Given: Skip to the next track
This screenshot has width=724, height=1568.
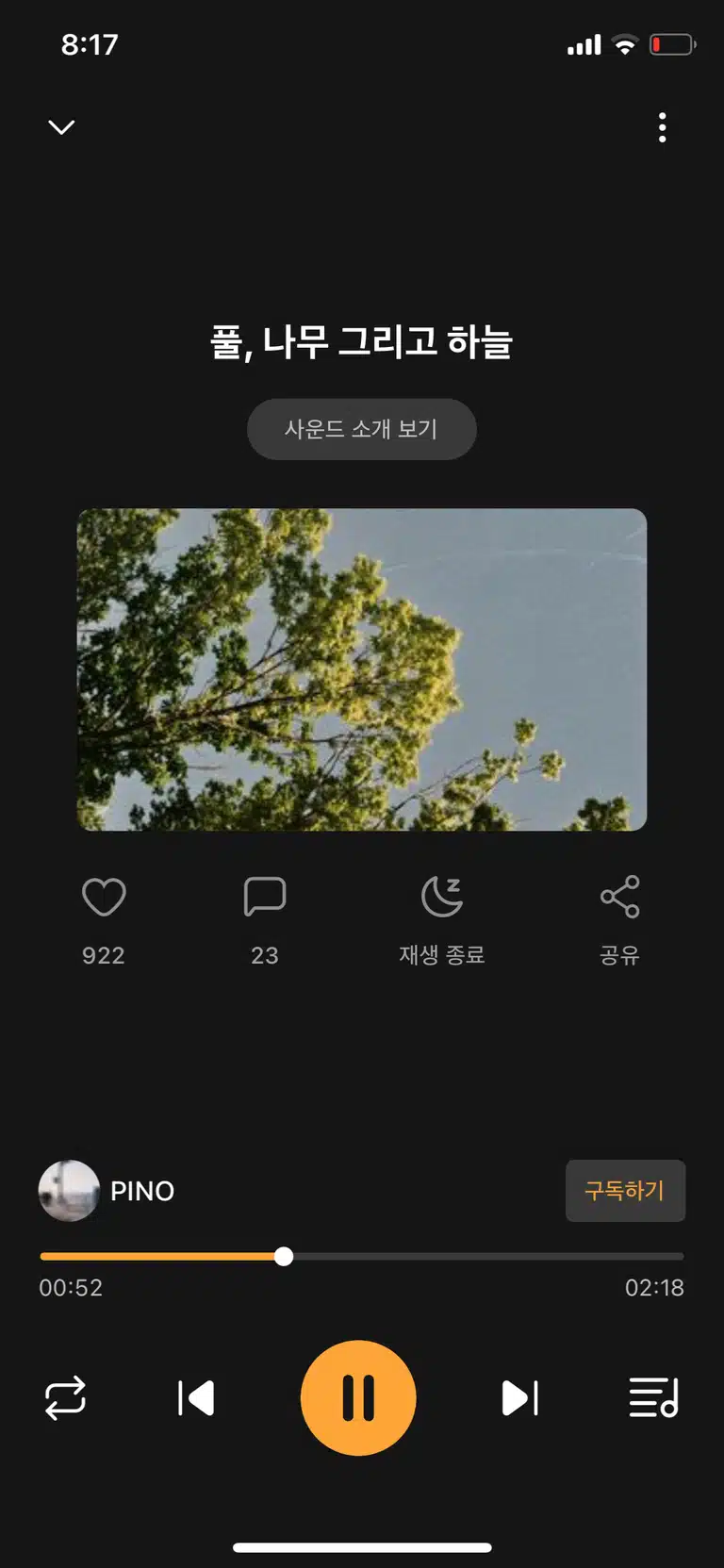Looking at the screenshot, I should point(519,1398).
